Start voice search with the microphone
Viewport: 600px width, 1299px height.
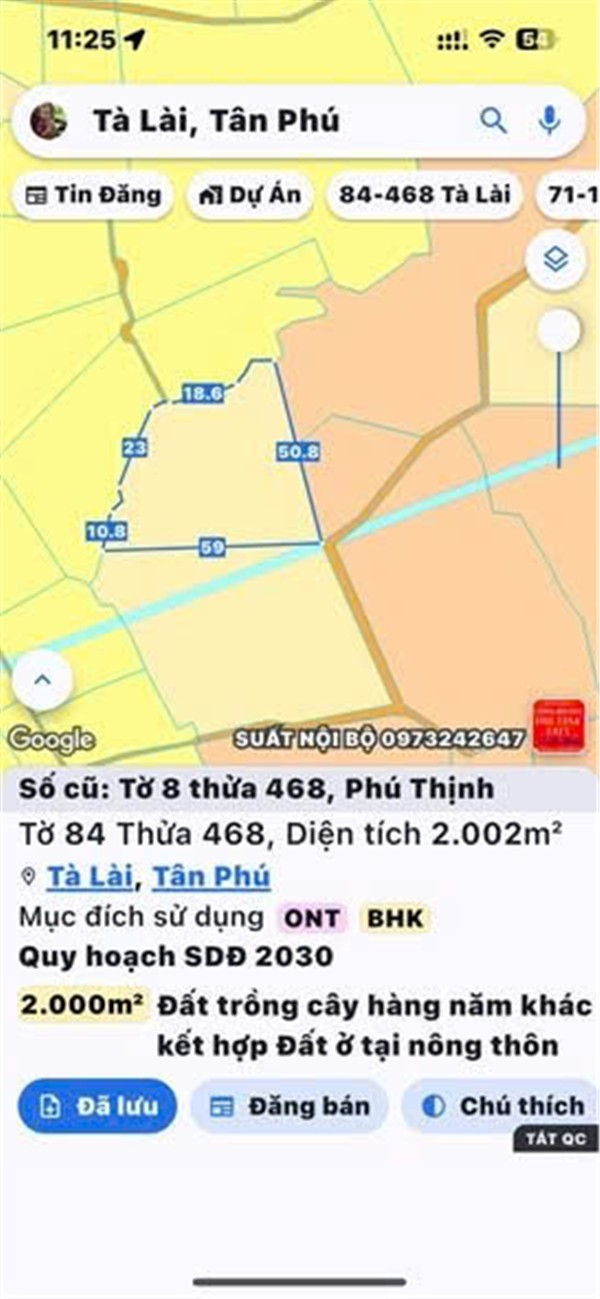(x=548, y=121)
